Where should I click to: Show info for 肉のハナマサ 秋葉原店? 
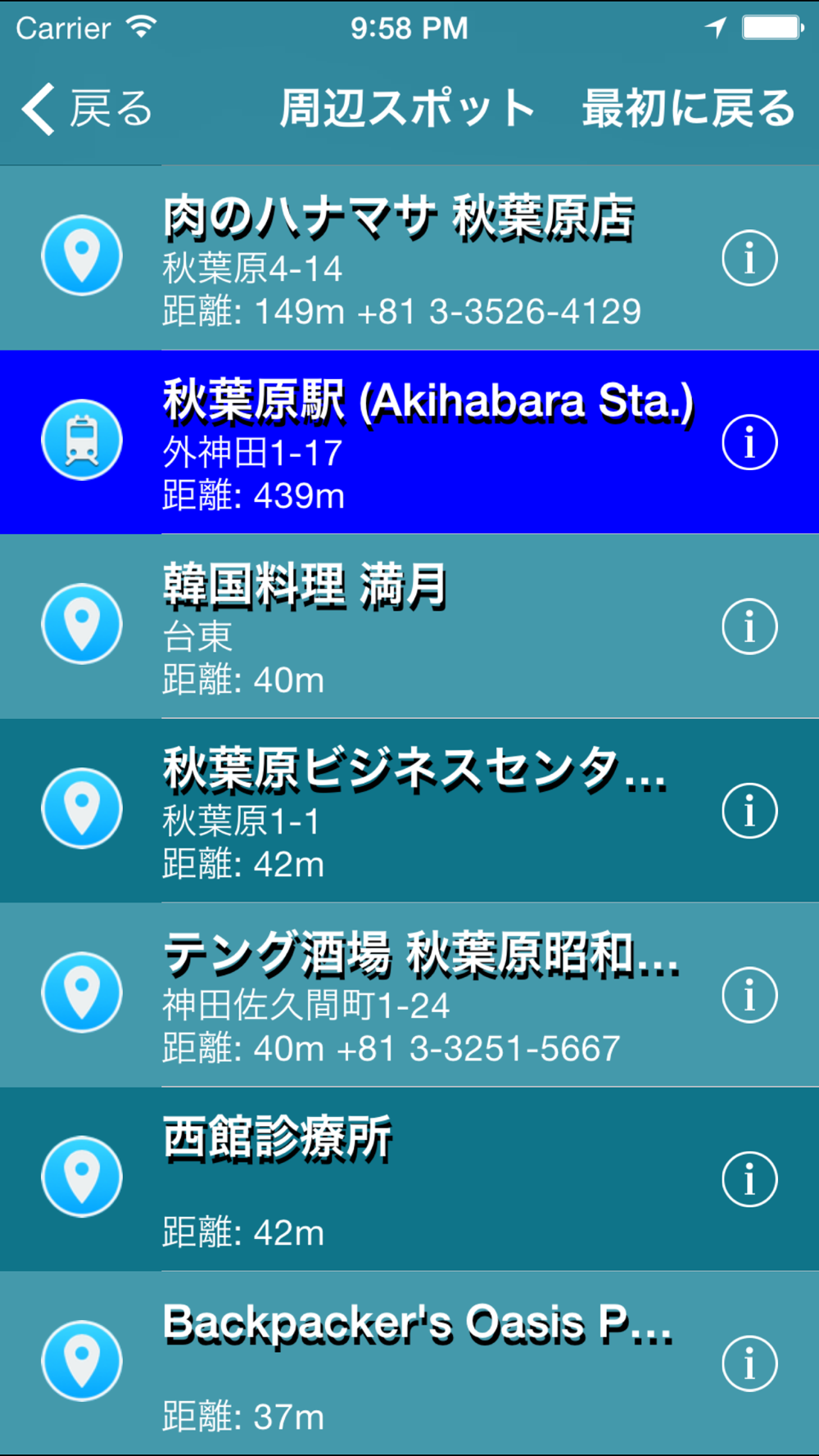(749, 258)
